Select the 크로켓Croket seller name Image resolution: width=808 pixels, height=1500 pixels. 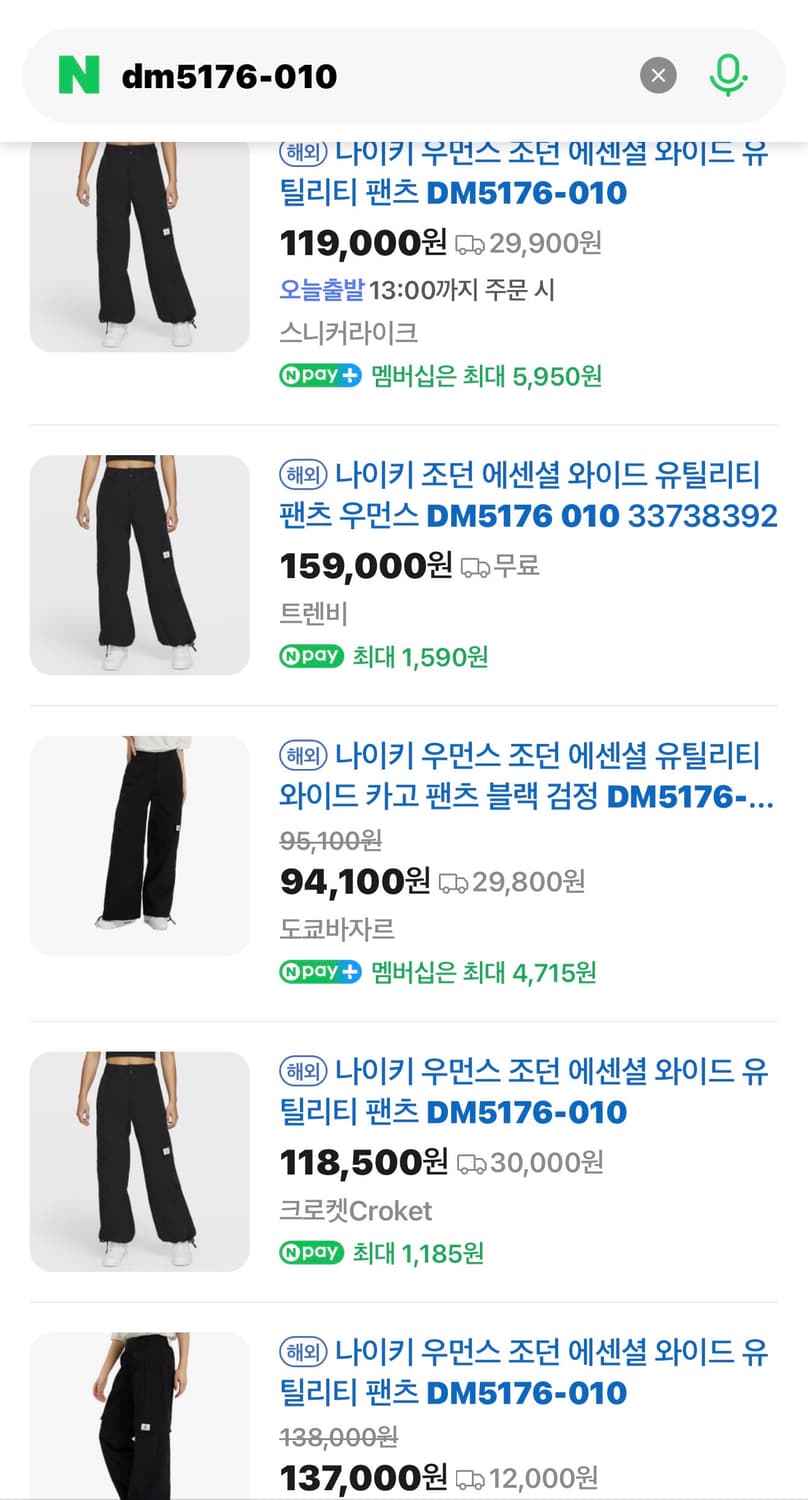coord(352,1211)
